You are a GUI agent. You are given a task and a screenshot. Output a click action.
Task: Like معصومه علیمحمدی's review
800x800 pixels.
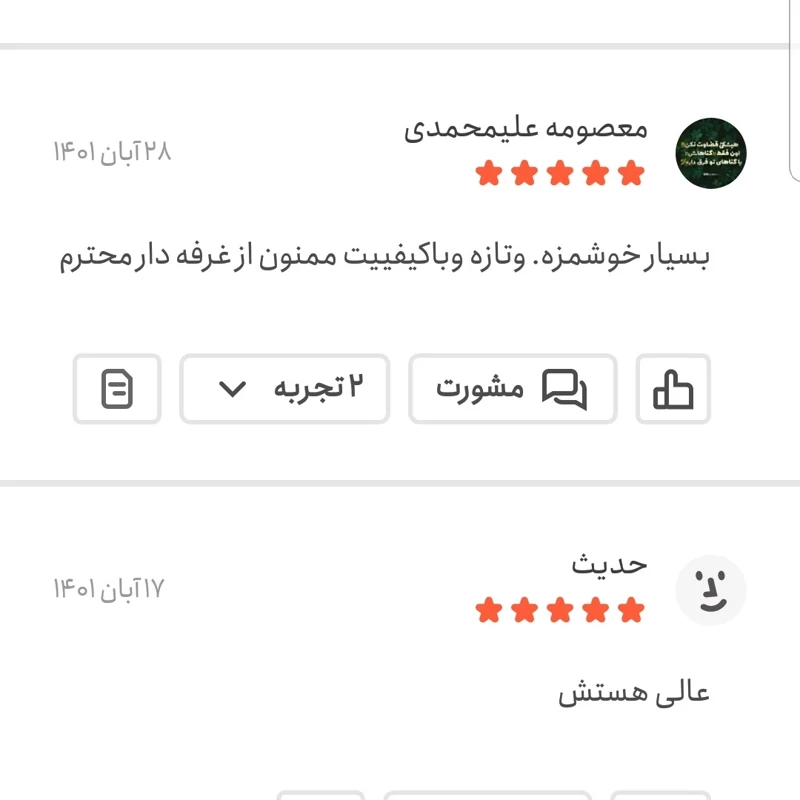[673, 388]
